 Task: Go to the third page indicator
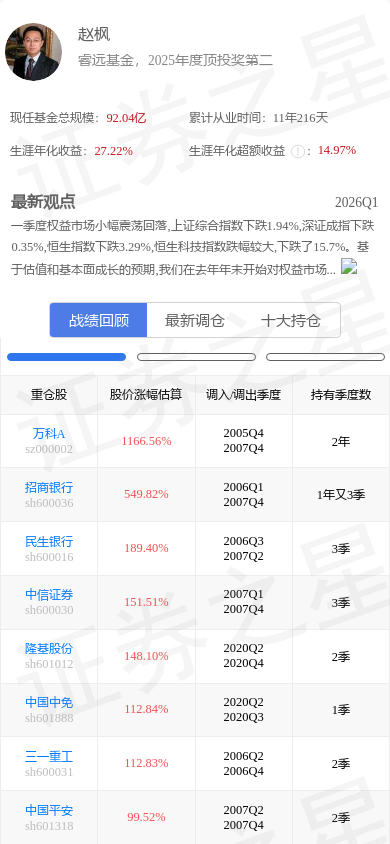point(325,357)
